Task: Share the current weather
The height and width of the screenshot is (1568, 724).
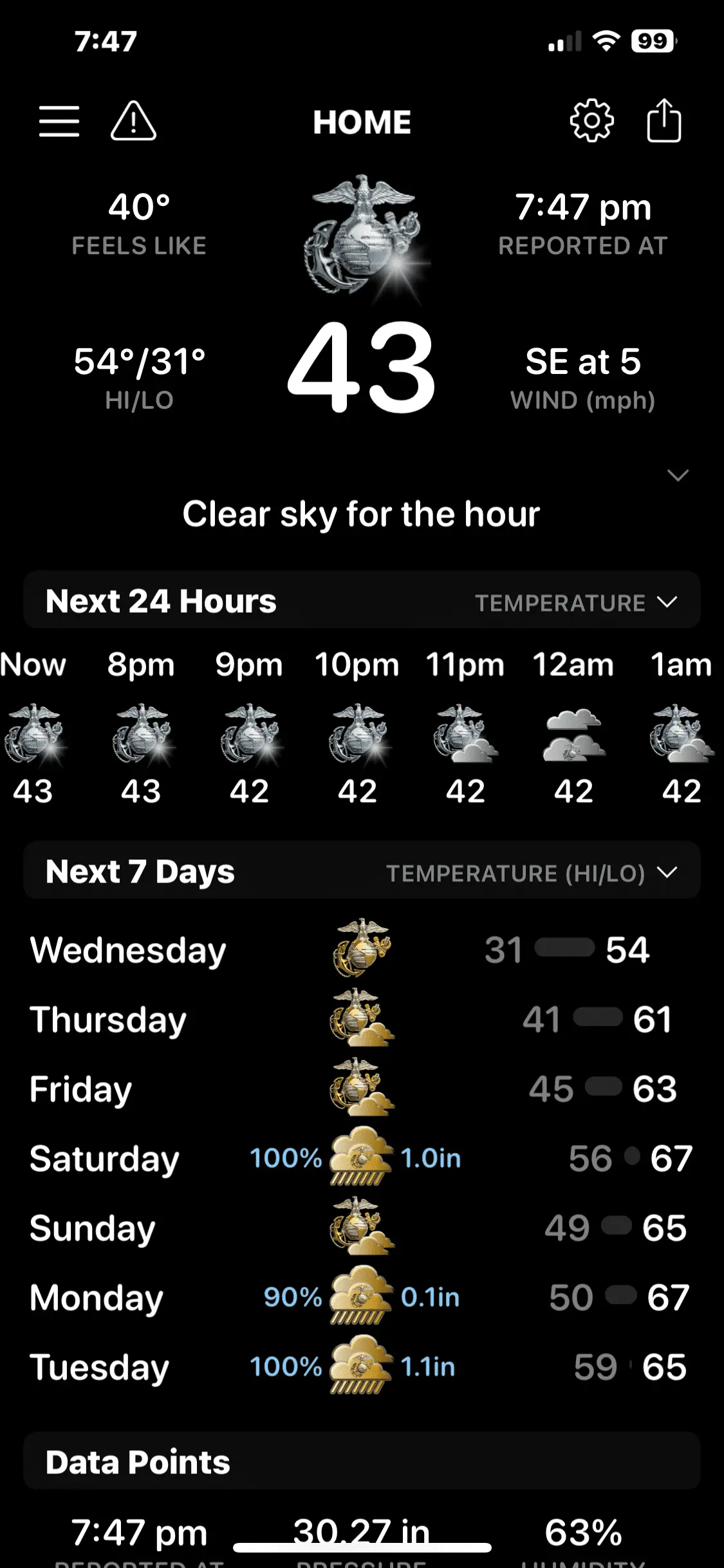Action: click(664, 120)
